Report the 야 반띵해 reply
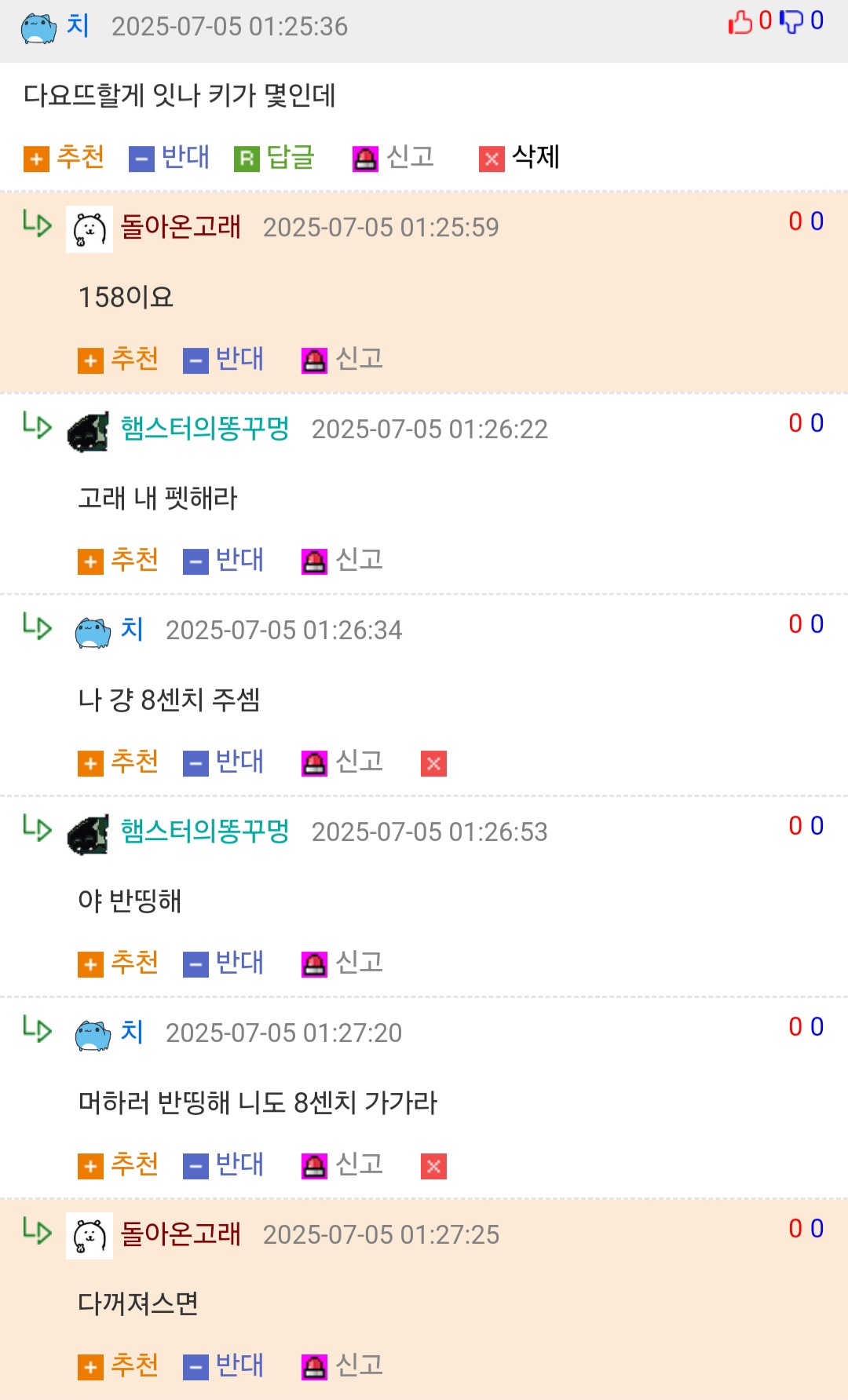848x1400 pixels. pyautogui.click(x=342, y=963)
